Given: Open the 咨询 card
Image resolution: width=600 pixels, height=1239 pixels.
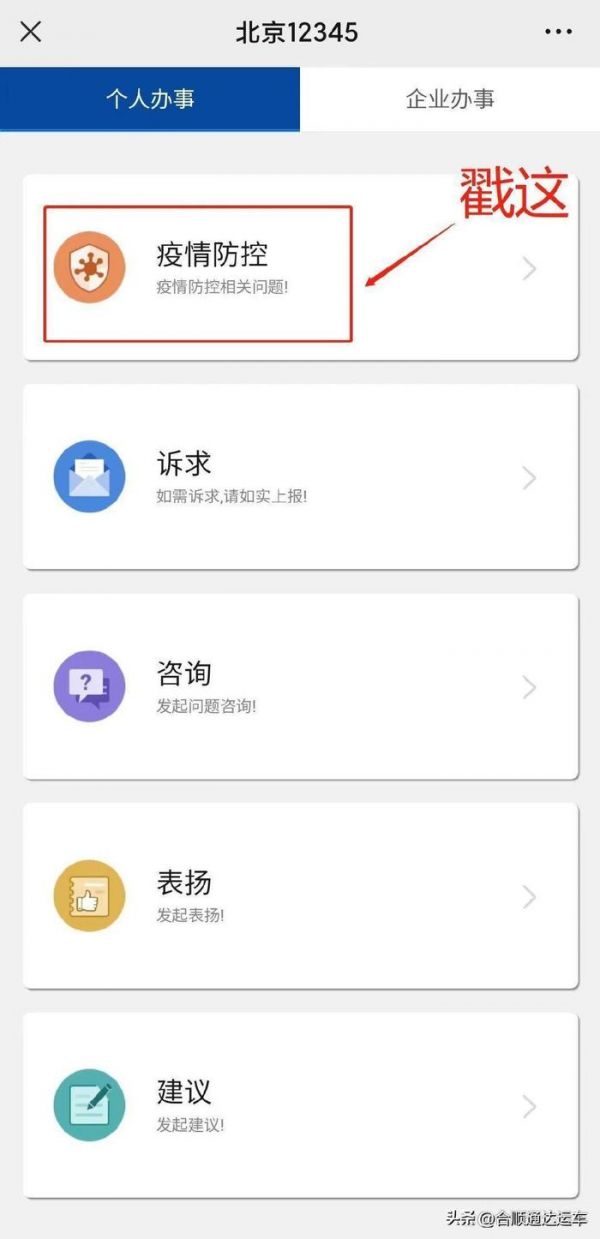Looking at the screenshot, I should point(300,687).
